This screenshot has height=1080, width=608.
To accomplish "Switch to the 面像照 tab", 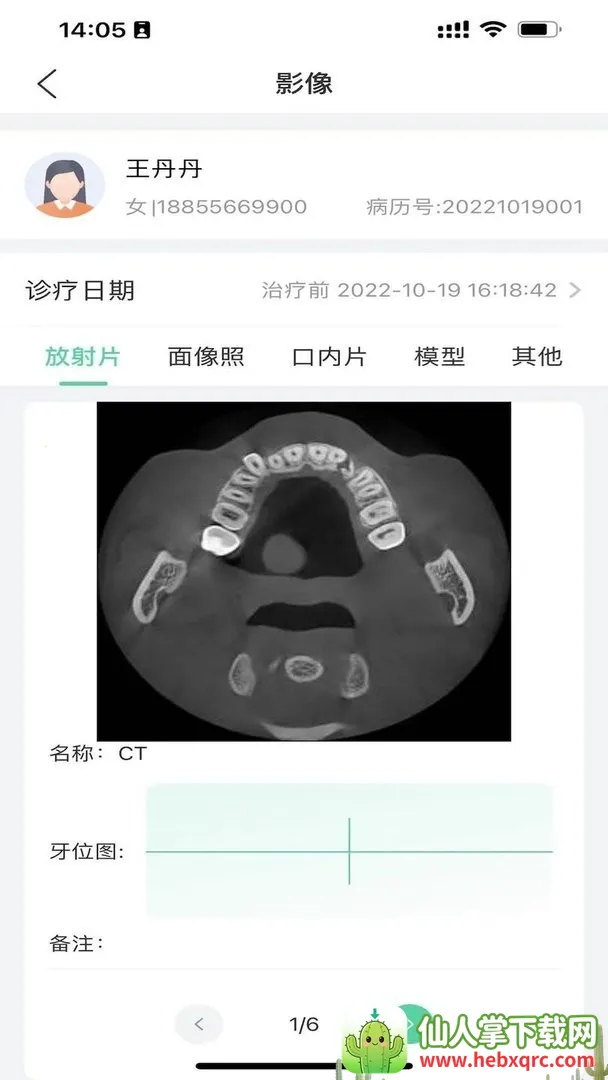I will click(206, 356).
